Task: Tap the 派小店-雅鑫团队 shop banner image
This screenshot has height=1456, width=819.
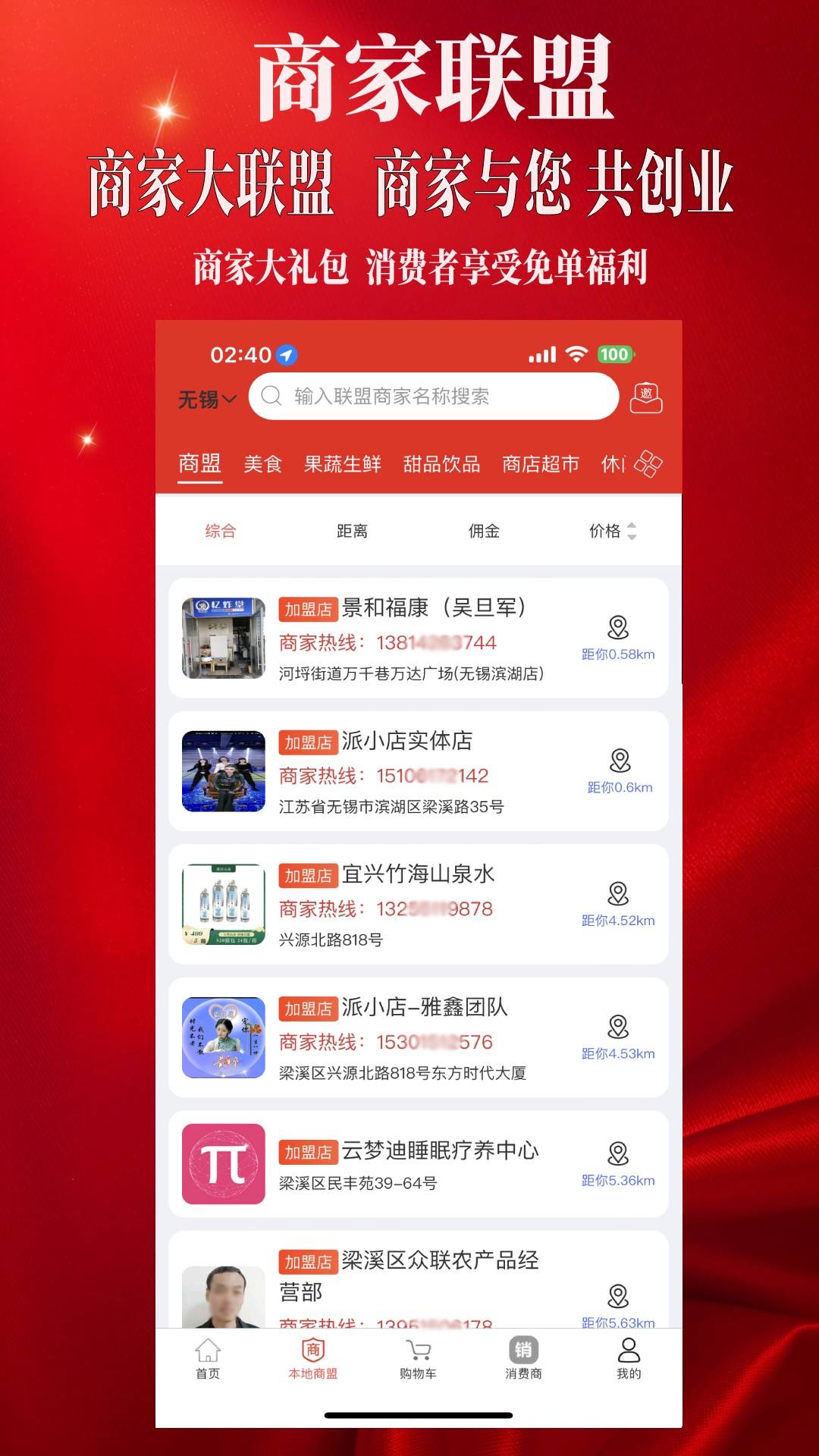Action: pos(224,1035)
